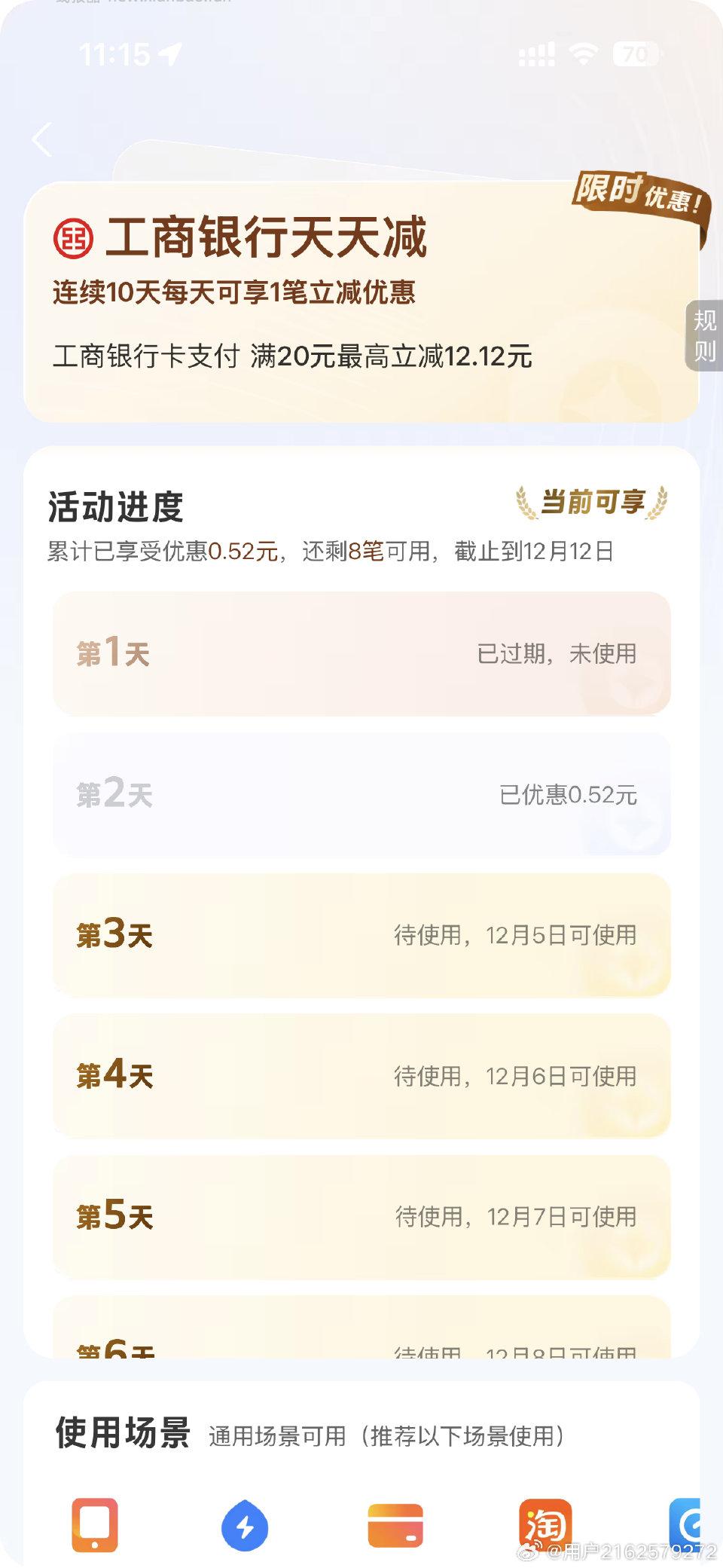Click the 第4天 row usable December 6

(360, 1075)
